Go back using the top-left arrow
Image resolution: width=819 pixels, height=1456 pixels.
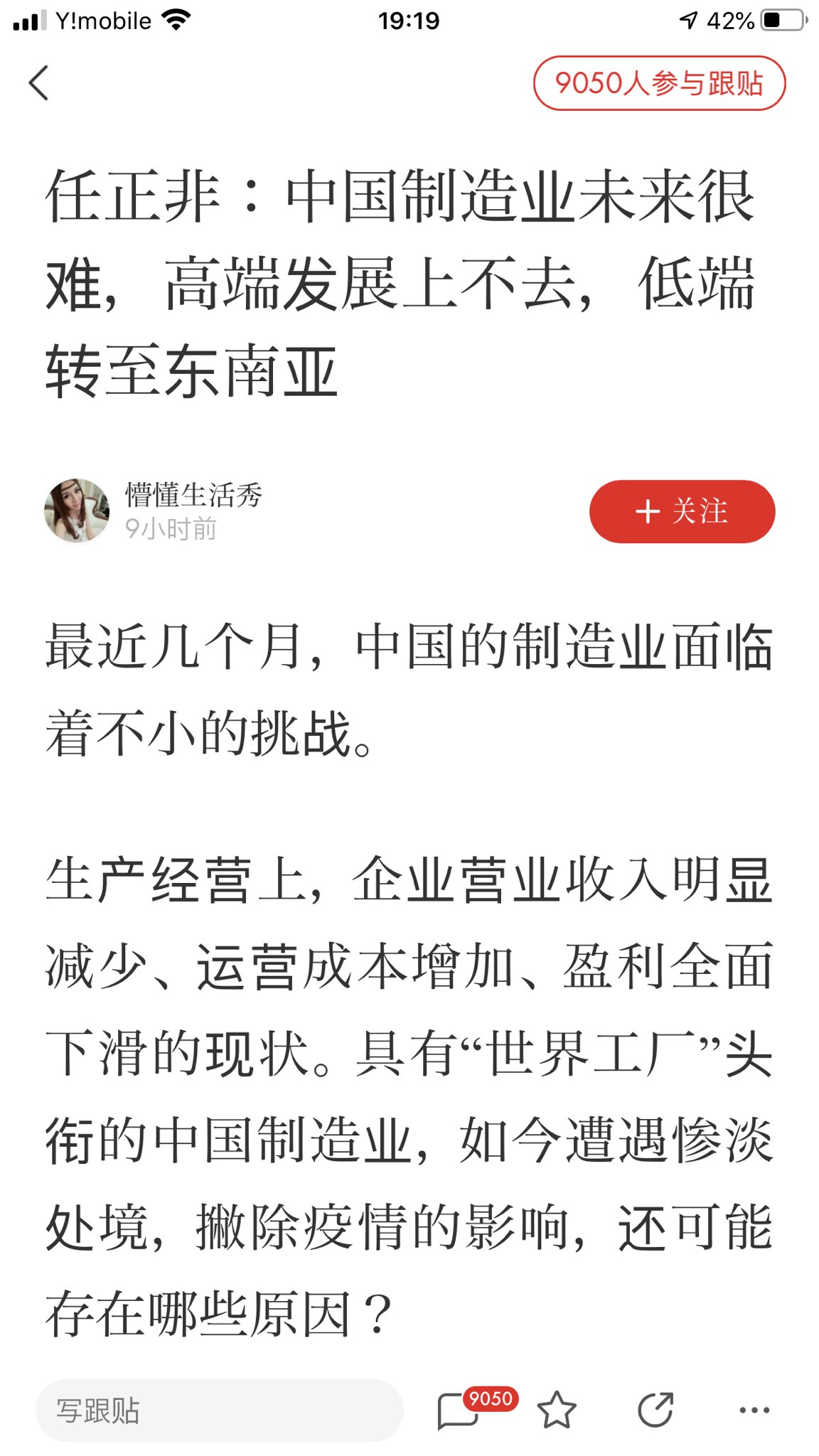(39, 83)
